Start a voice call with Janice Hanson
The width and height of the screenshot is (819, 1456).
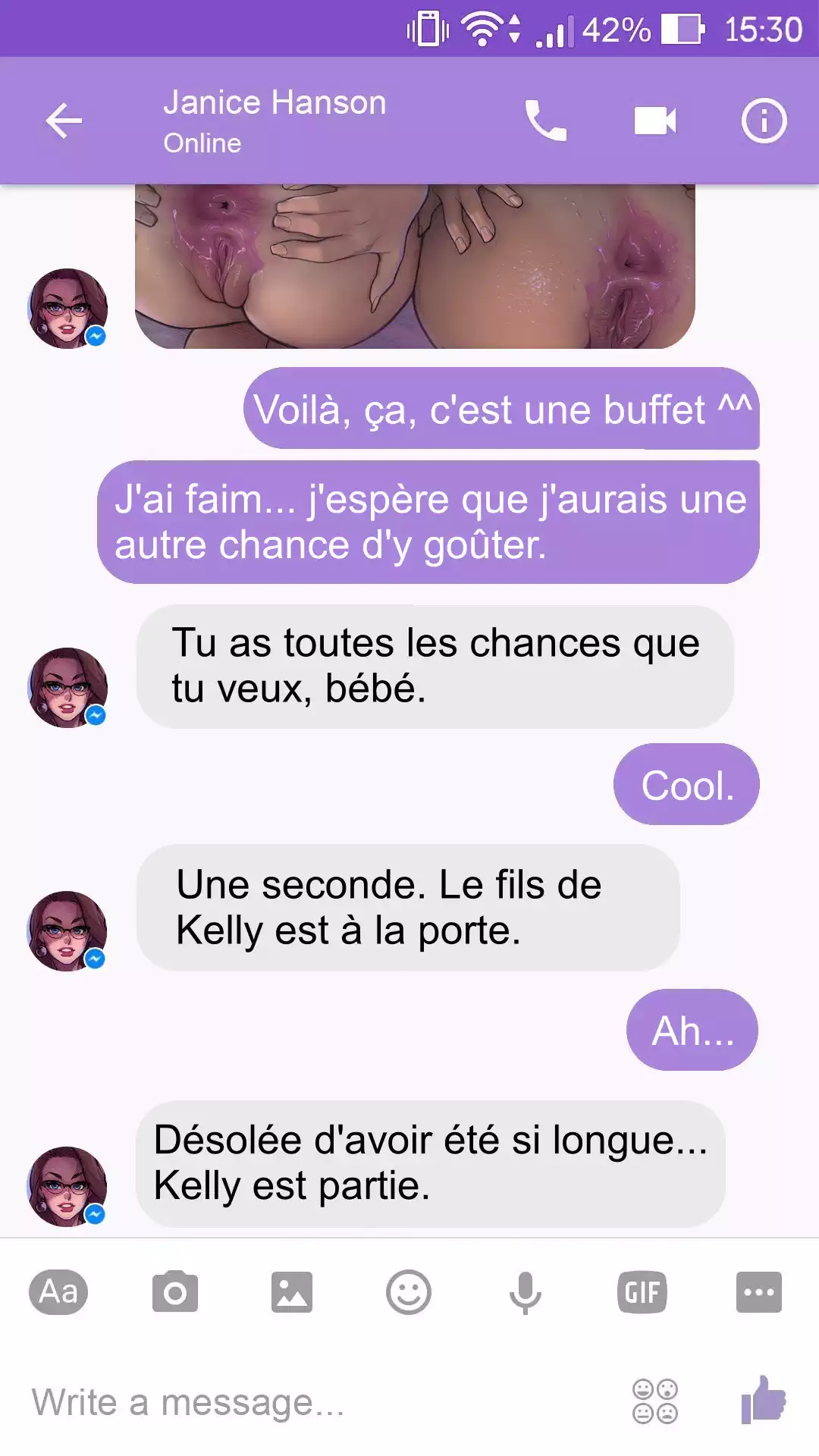coord(545,121)
